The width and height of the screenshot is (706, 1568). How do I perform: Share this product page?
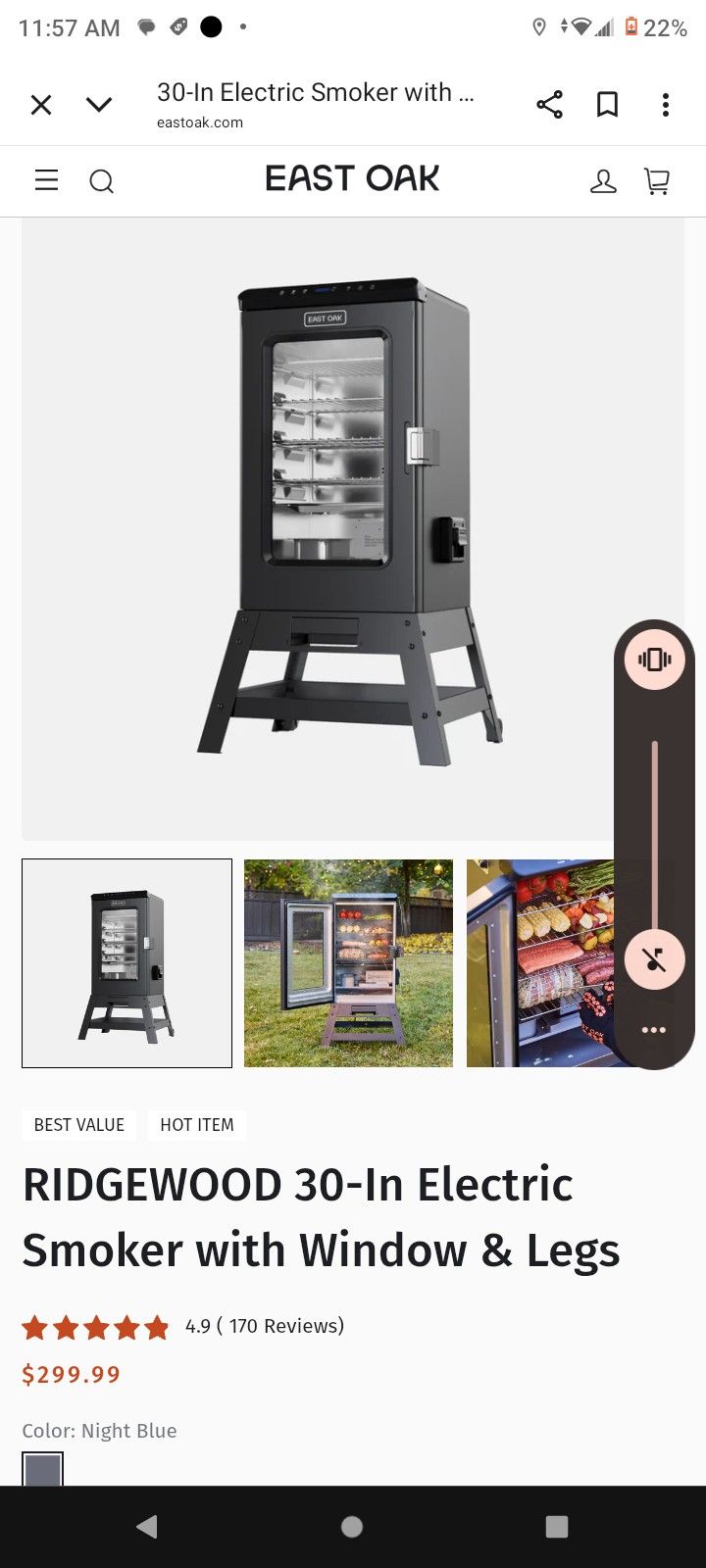click(548, 103)
